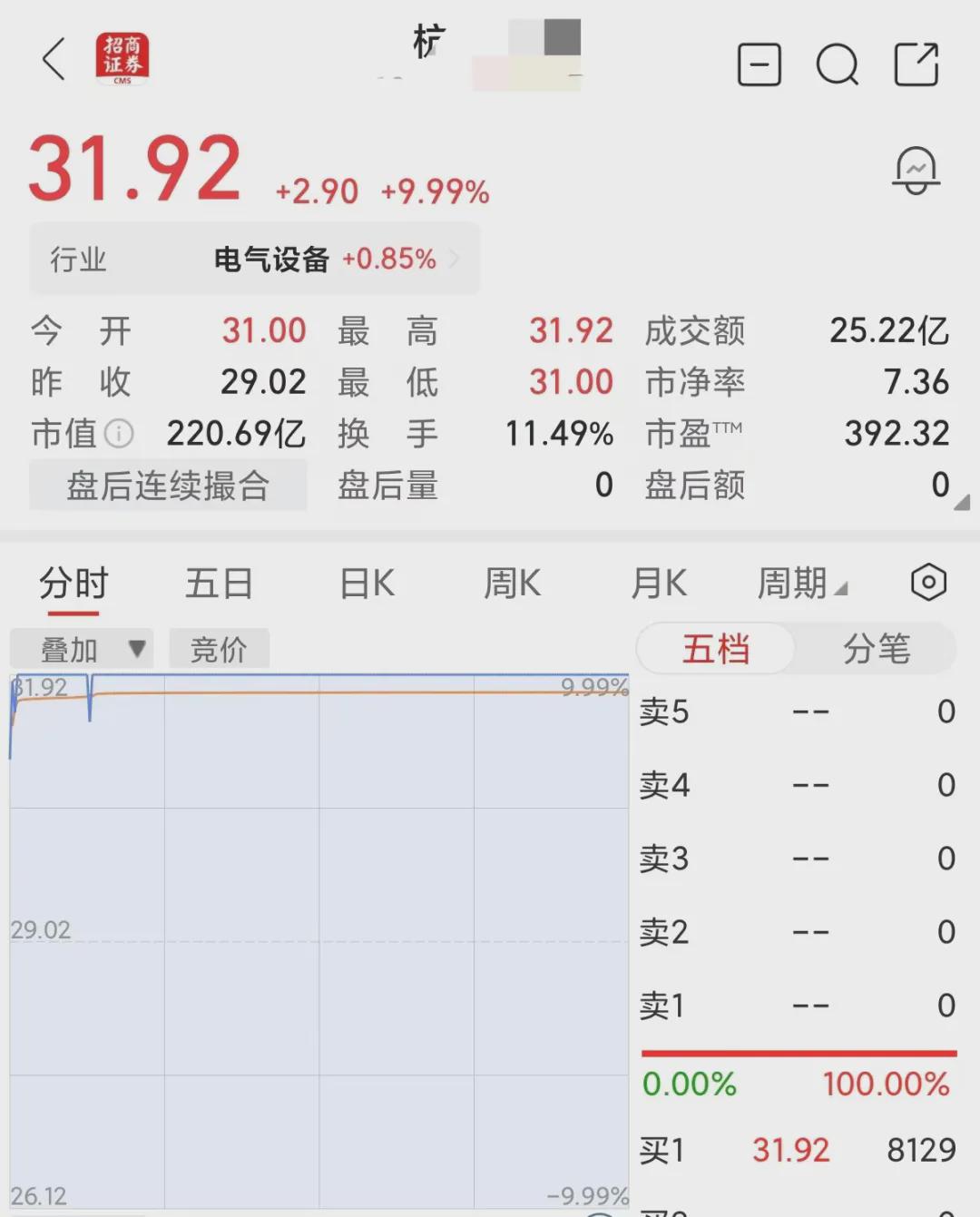Open the 叠加 overlay dropdown
The height and width of the screenshot is (1217, 980).
tap(82, 649)
